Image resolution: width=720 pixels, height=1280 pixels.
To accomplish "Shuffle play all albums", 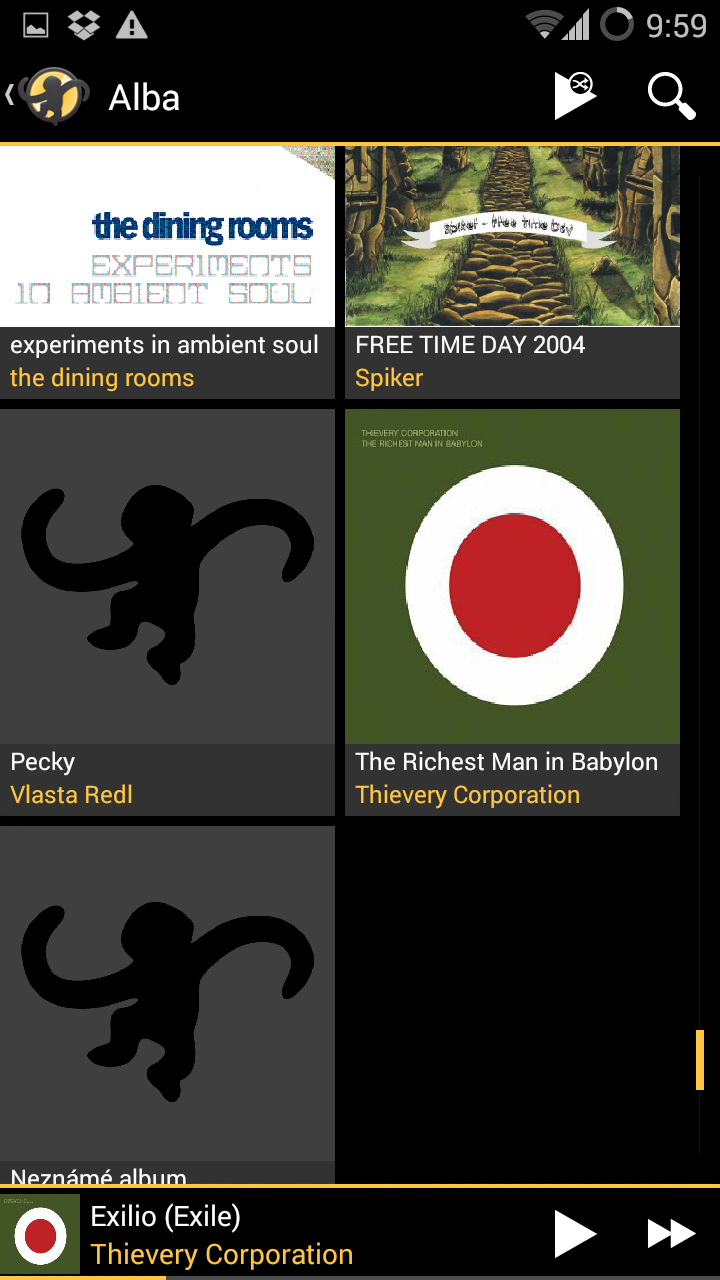I will (x=576, y=96).
